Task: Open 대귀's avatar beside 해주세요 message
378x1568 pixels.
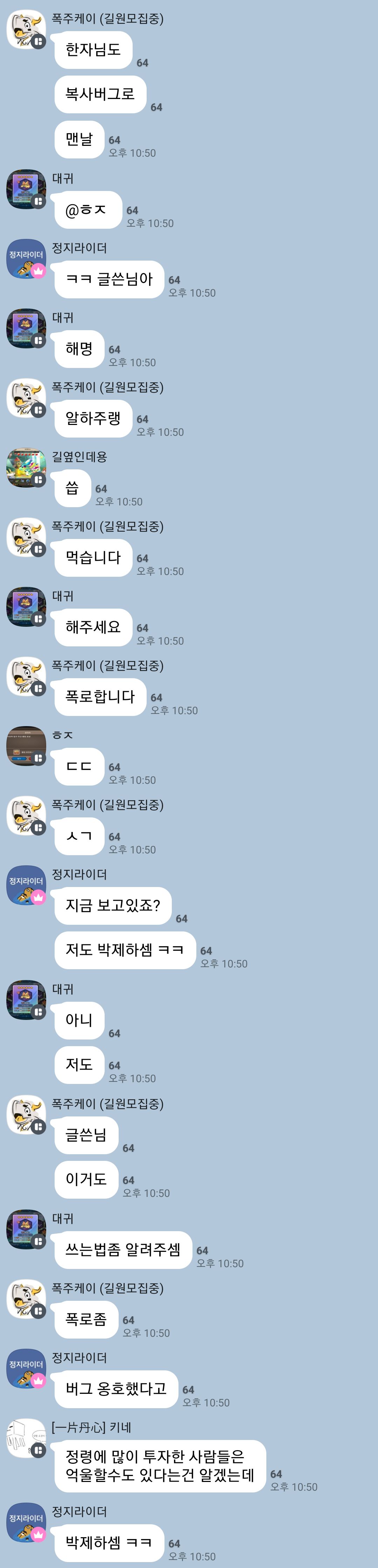Action: pos(26,608)
